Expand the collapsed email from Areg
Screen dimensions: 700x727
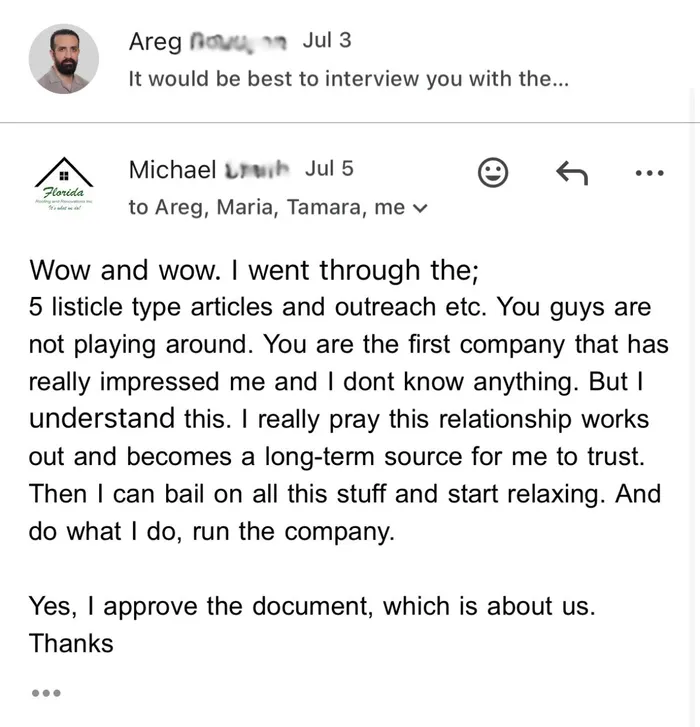pyautogui.click(x=348, y=60)
